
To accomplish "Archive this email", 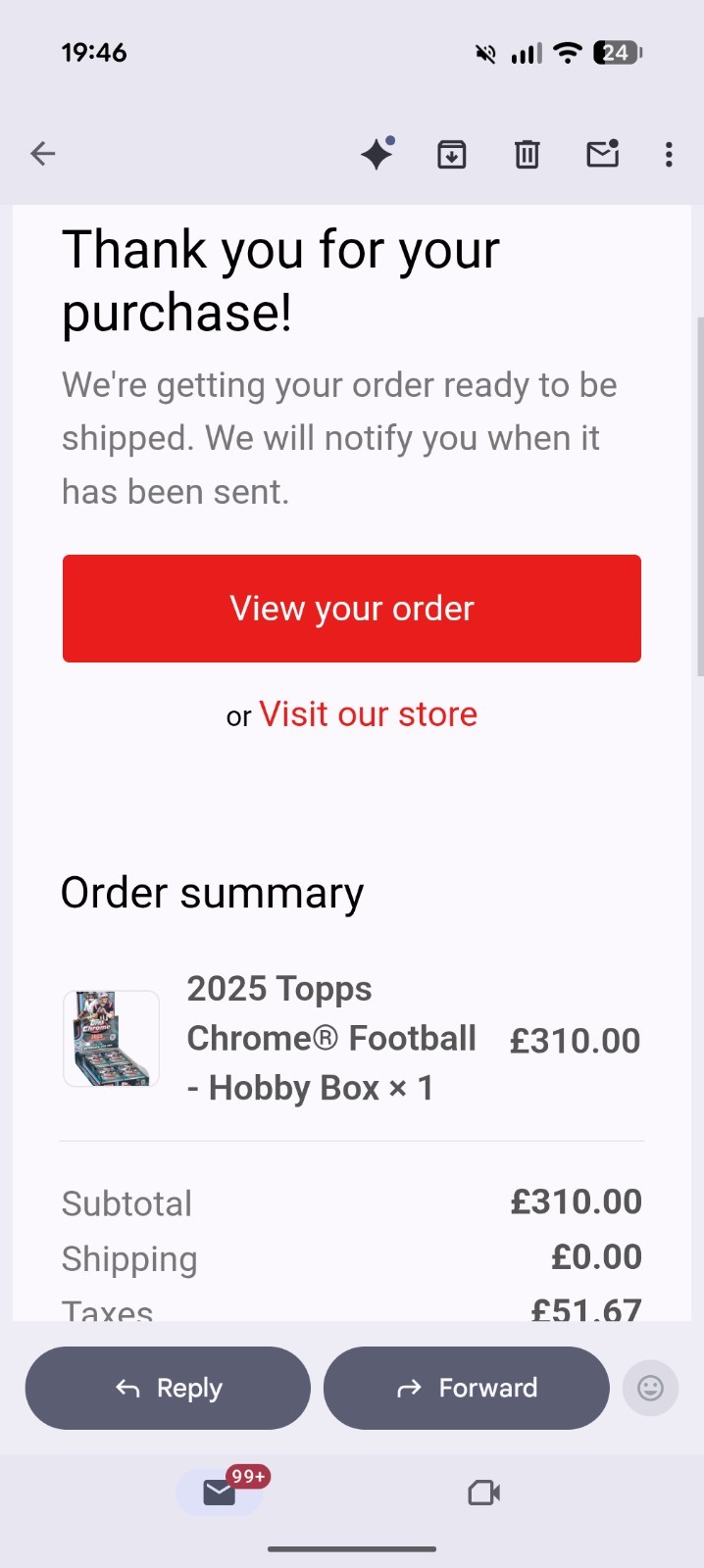I will click(x=452, y=154).
